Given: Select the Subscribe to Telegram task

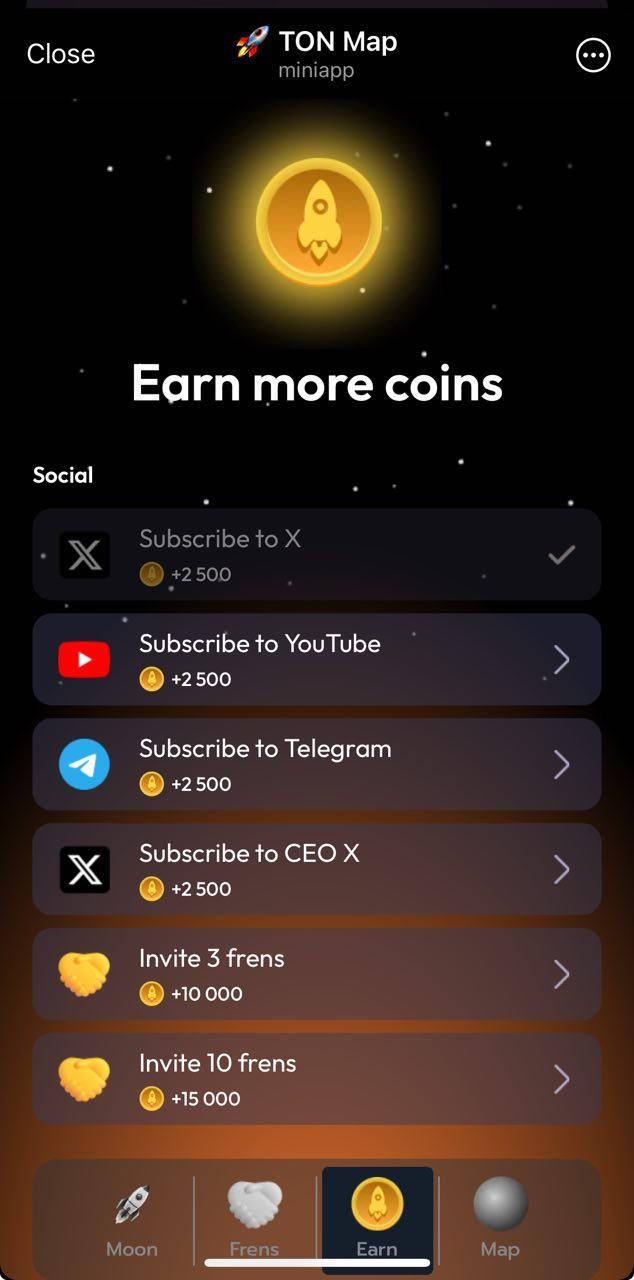Looking at the screenshot, I should tap(316, 765).
